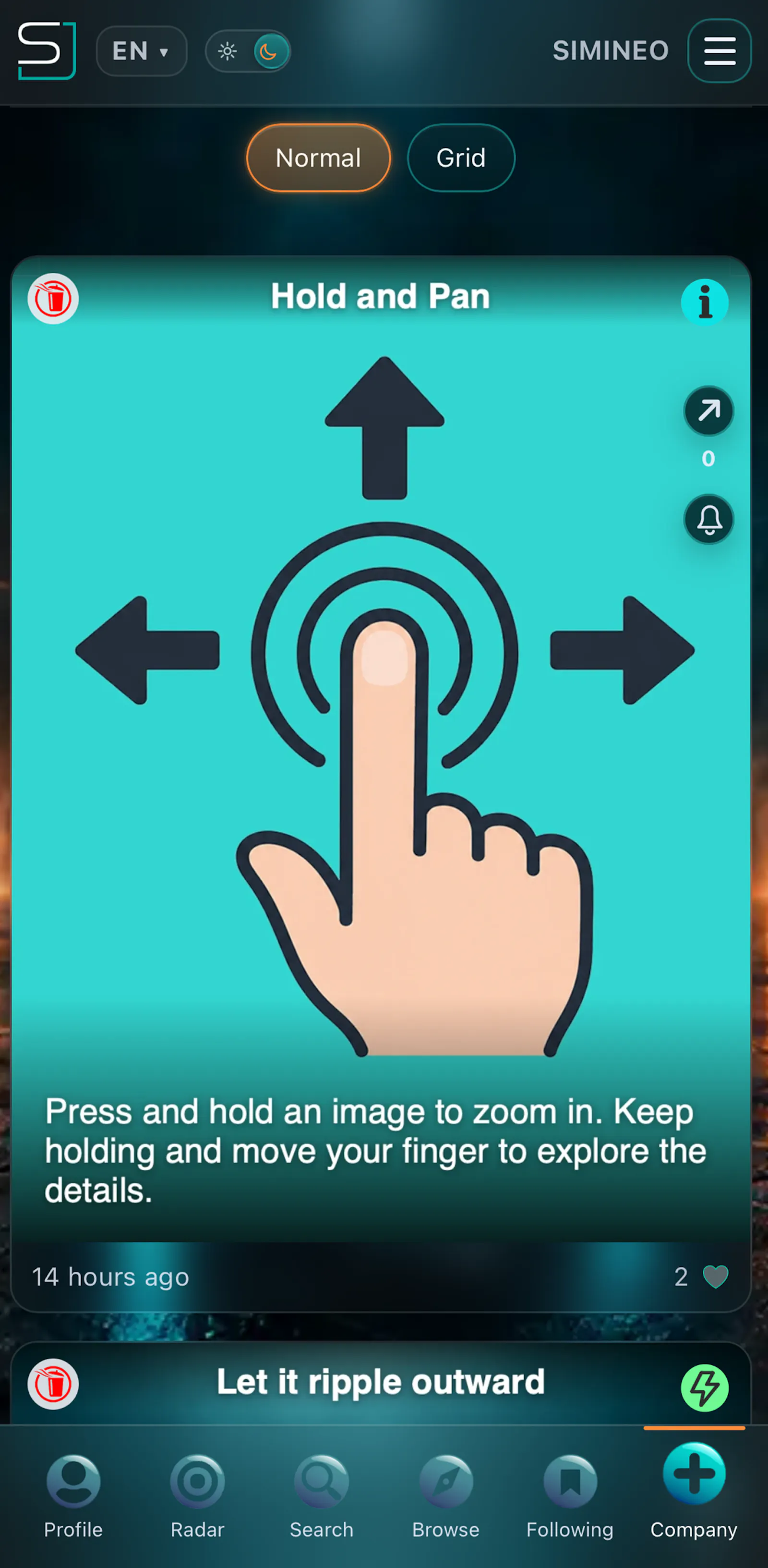The height and width of the screenshot is (1568, 768).
Task: Delete the Let it ripple outward post
Action: 53,1384
